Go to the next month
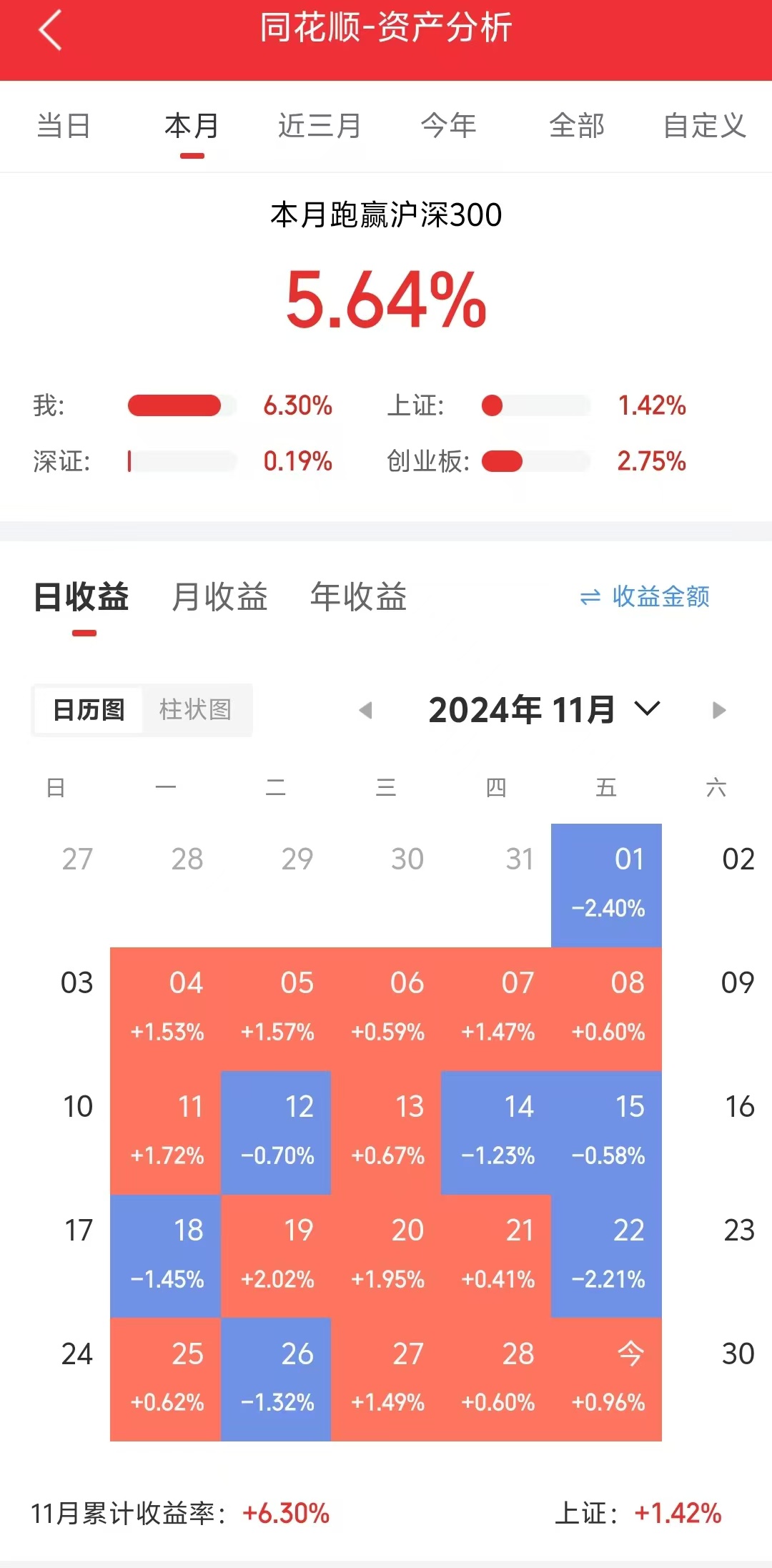 [719, 710]
